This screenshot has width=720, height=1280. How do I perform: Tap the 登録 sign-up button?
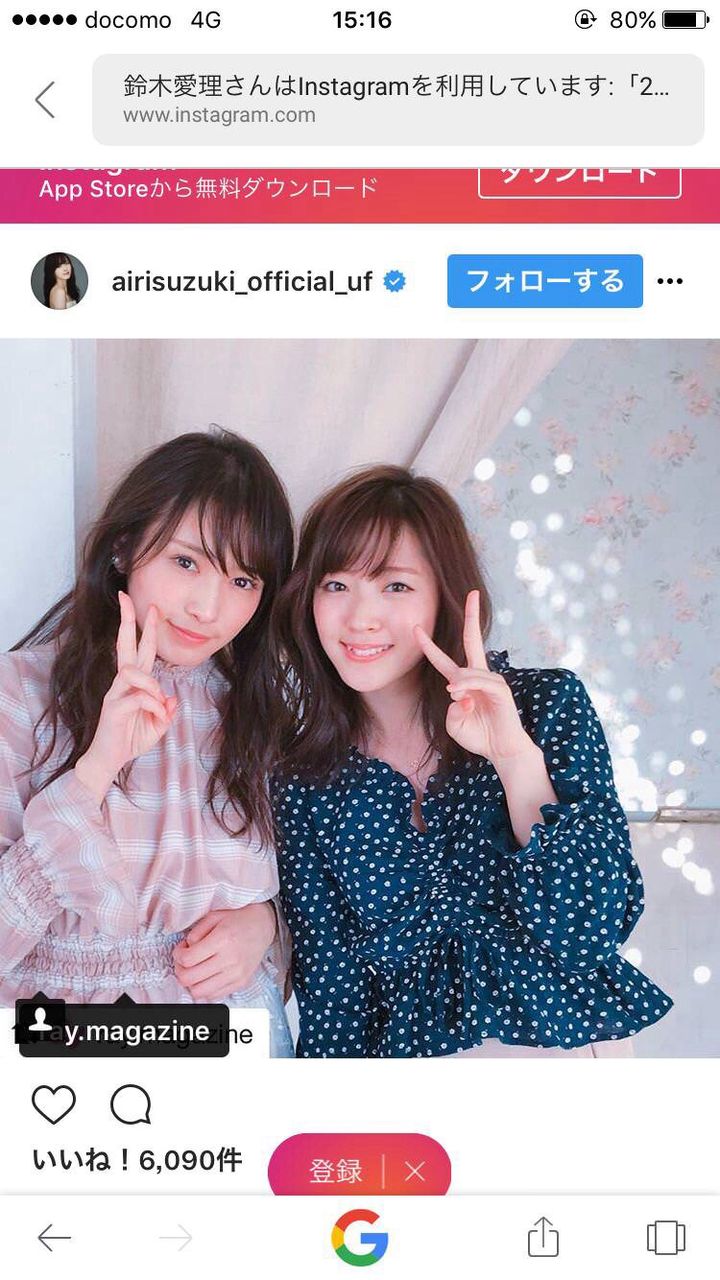(335, 1171)
